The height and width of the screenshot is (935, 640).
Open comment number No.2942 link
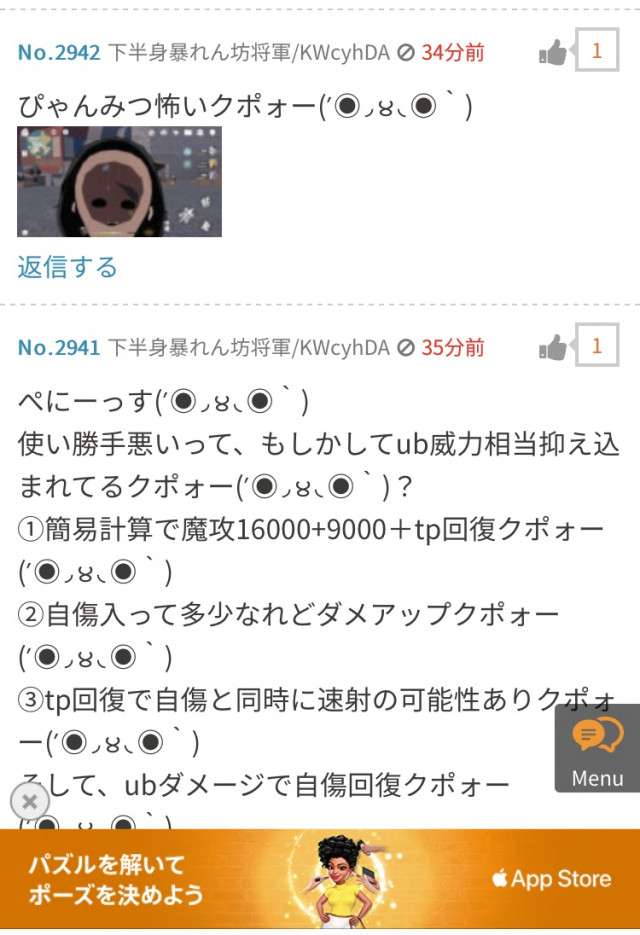pyautogui.click(x=59, y=52)
